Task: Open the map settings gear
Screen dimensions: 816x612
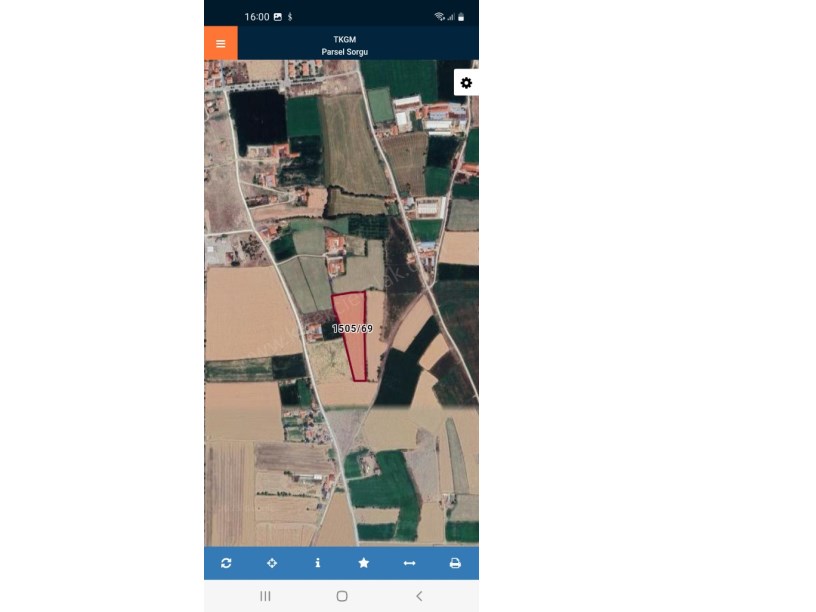Action: point(466,83)
